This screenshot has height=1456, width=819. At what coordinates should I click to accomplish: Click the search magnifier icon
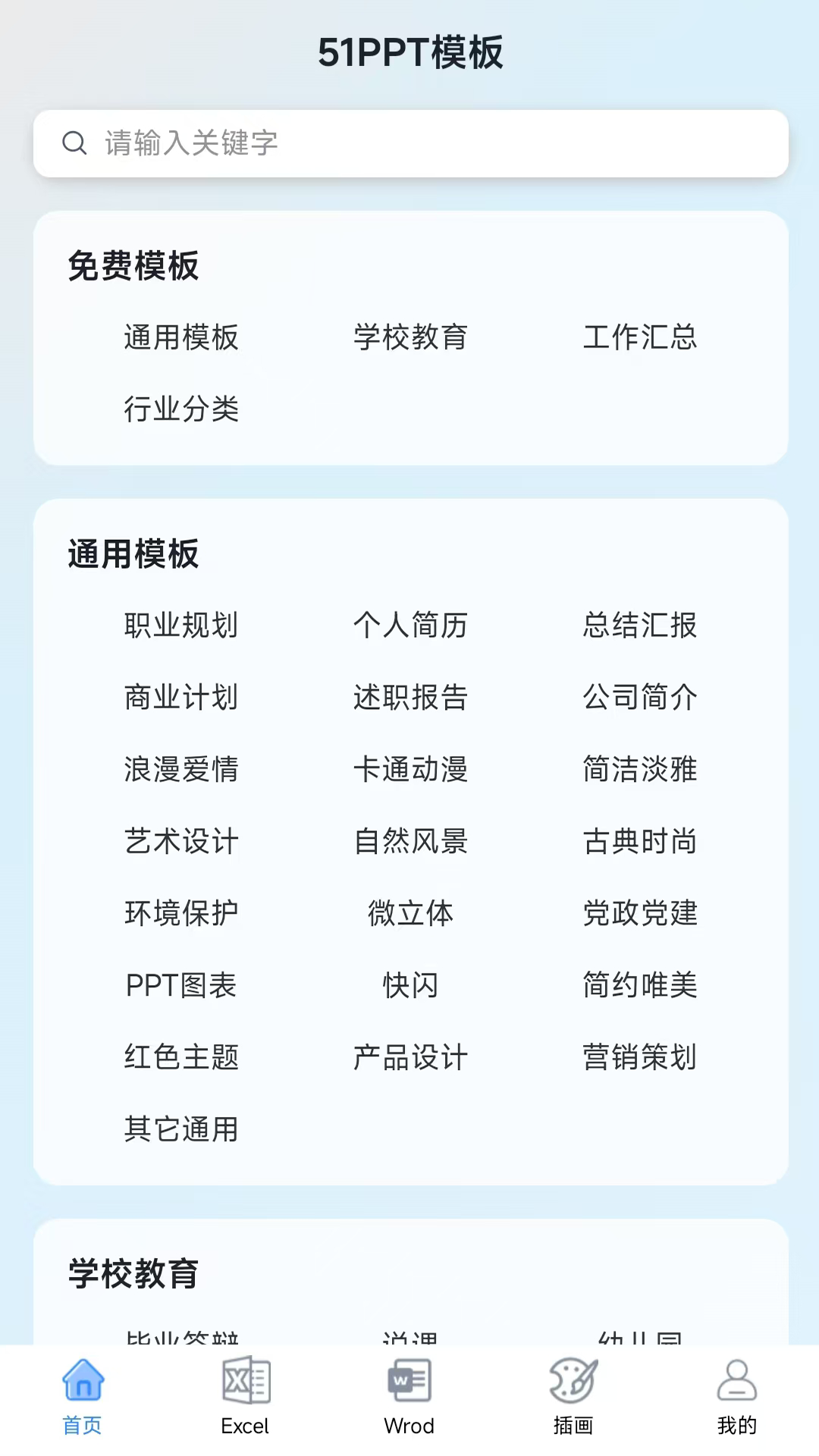coord(74,143)
